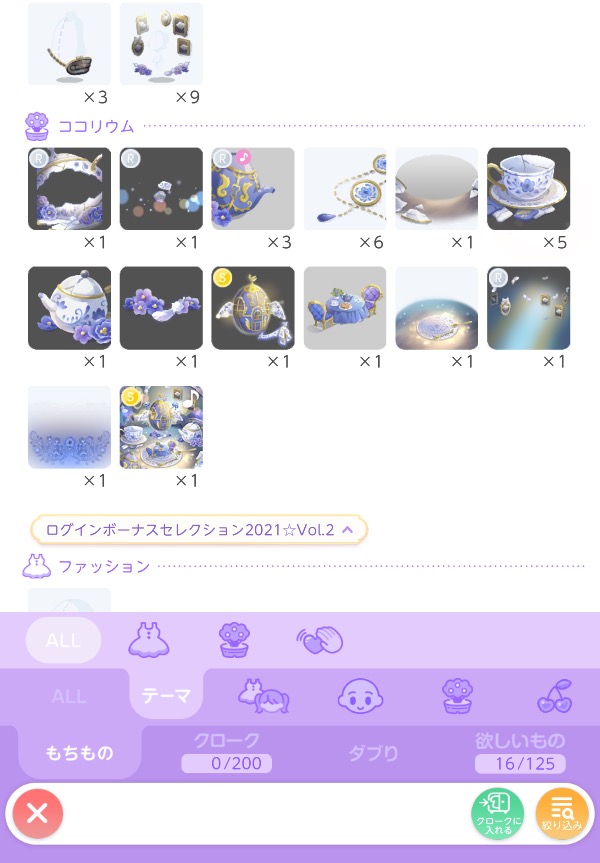
Task: Show the ダブり duplicates tab
Action: tap(373, 753)
